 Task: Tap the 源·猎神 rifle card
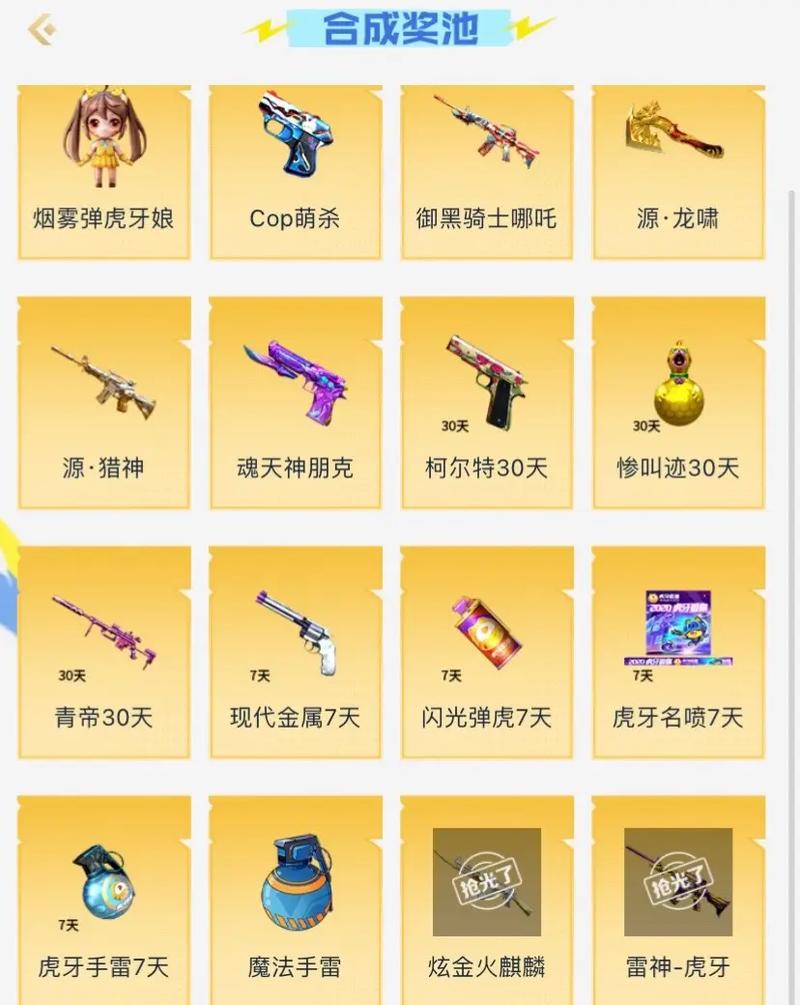pyautogui.click(x=104, y=405)
